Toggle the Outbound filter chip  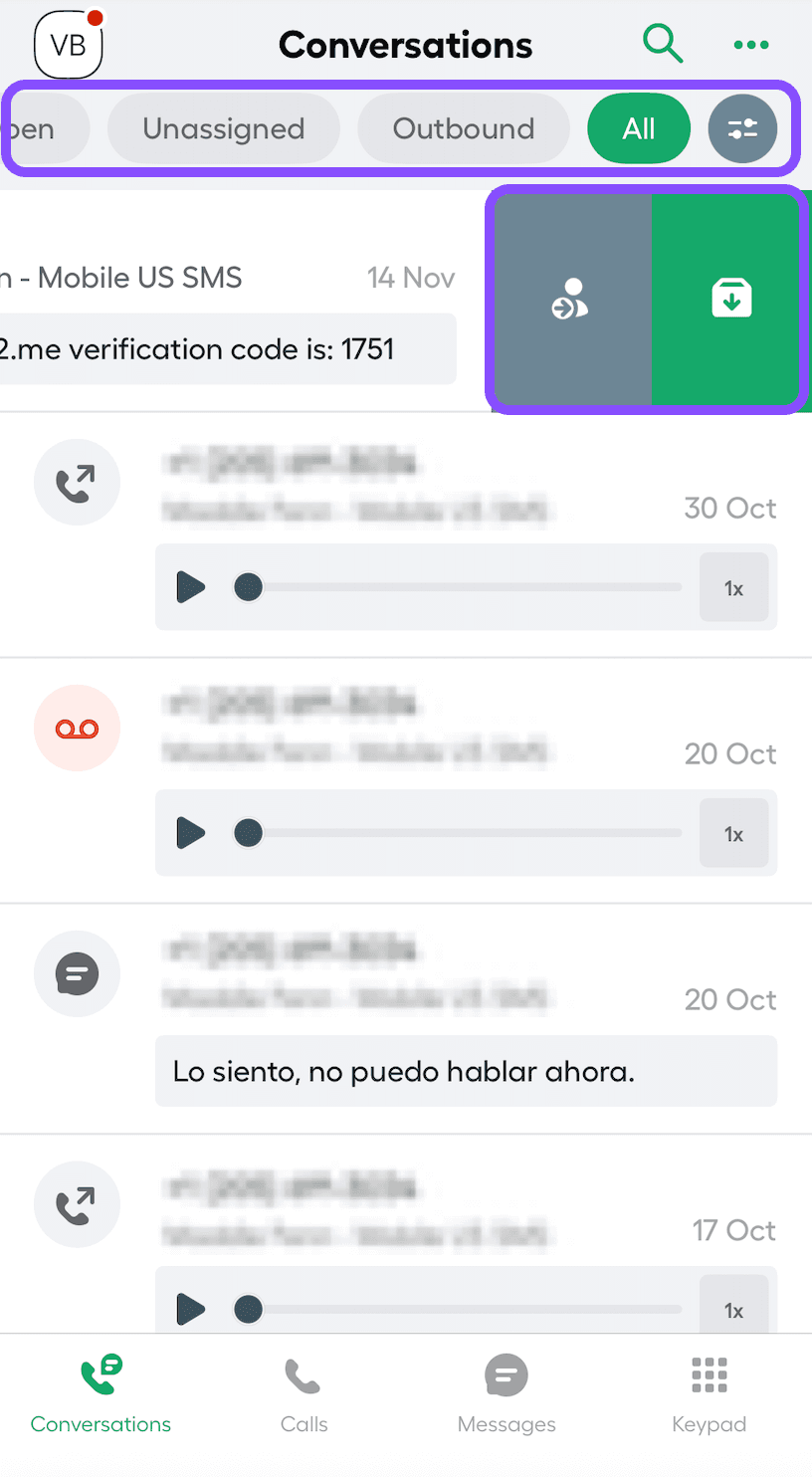463,127
